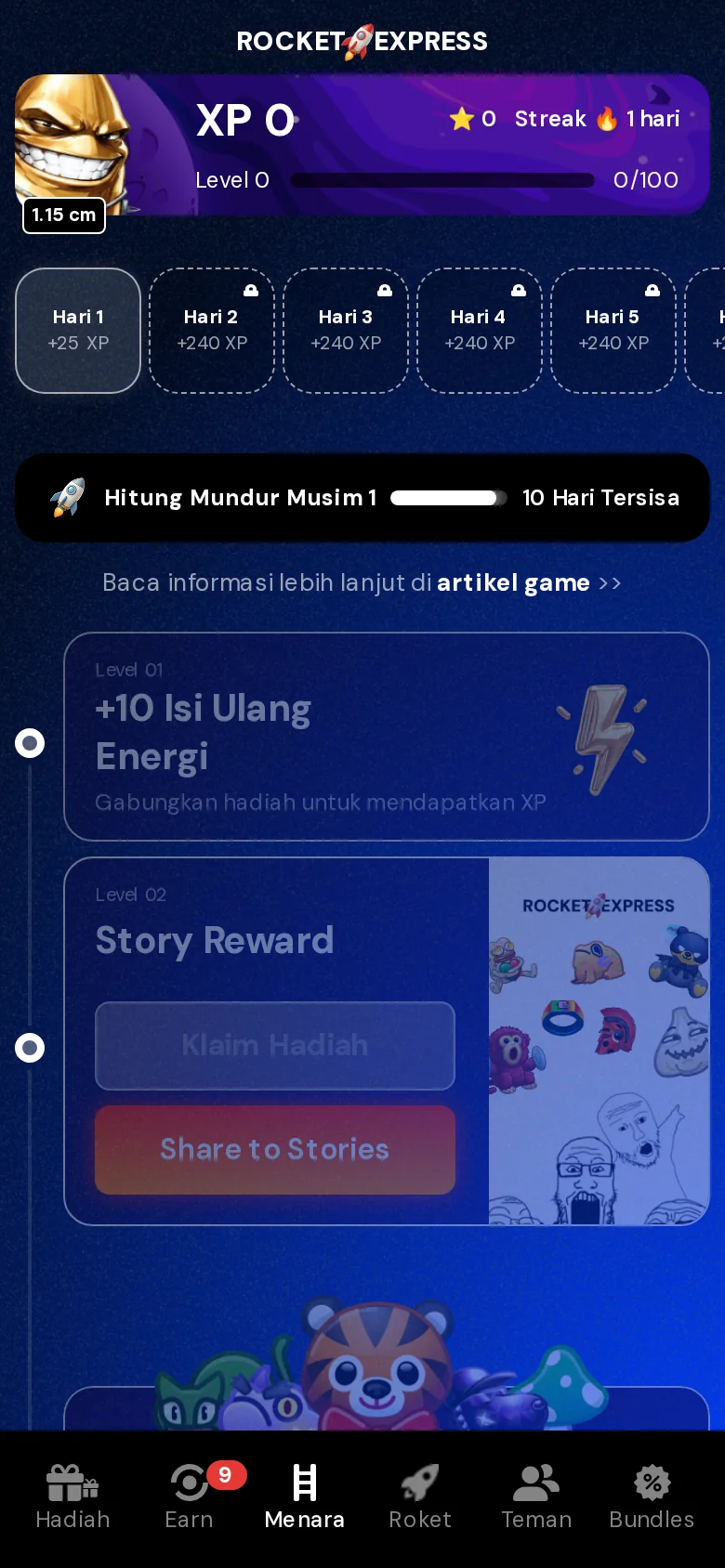Tap the locked Hari 3 reward
Viewport: 725px width, 1568px height.
point(346,331)
